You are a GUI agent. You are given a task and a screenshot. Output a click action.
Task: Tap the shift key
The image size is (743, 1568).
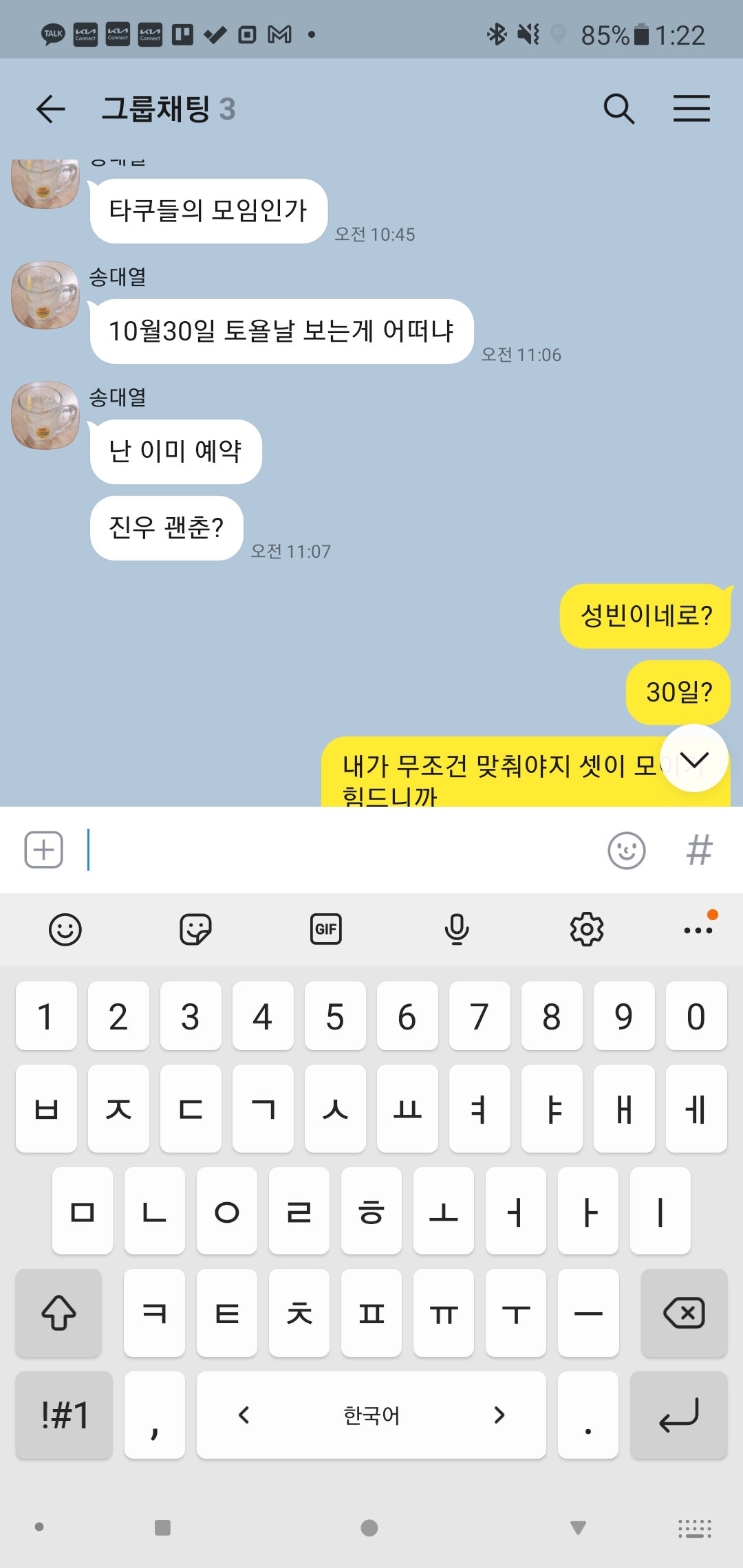(x=59, y=1313)
